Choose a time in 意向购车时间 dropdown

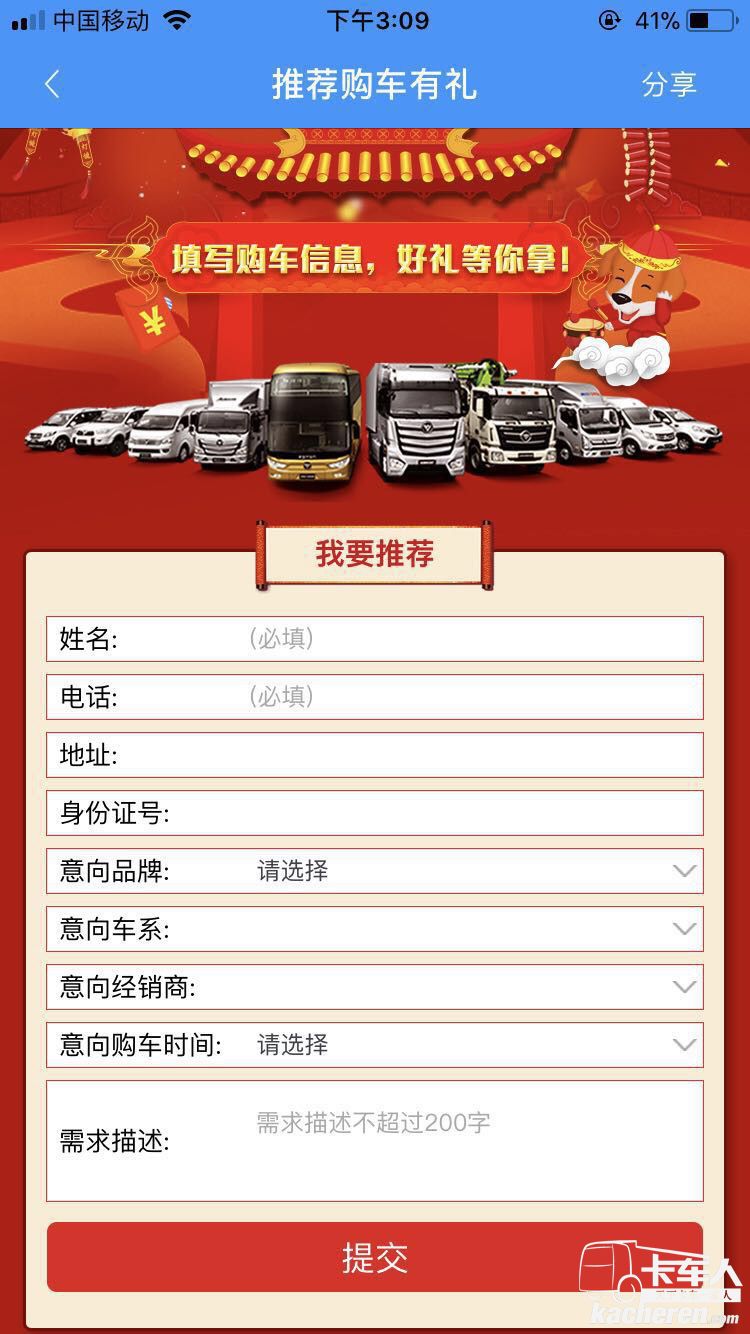(460, 1045)
